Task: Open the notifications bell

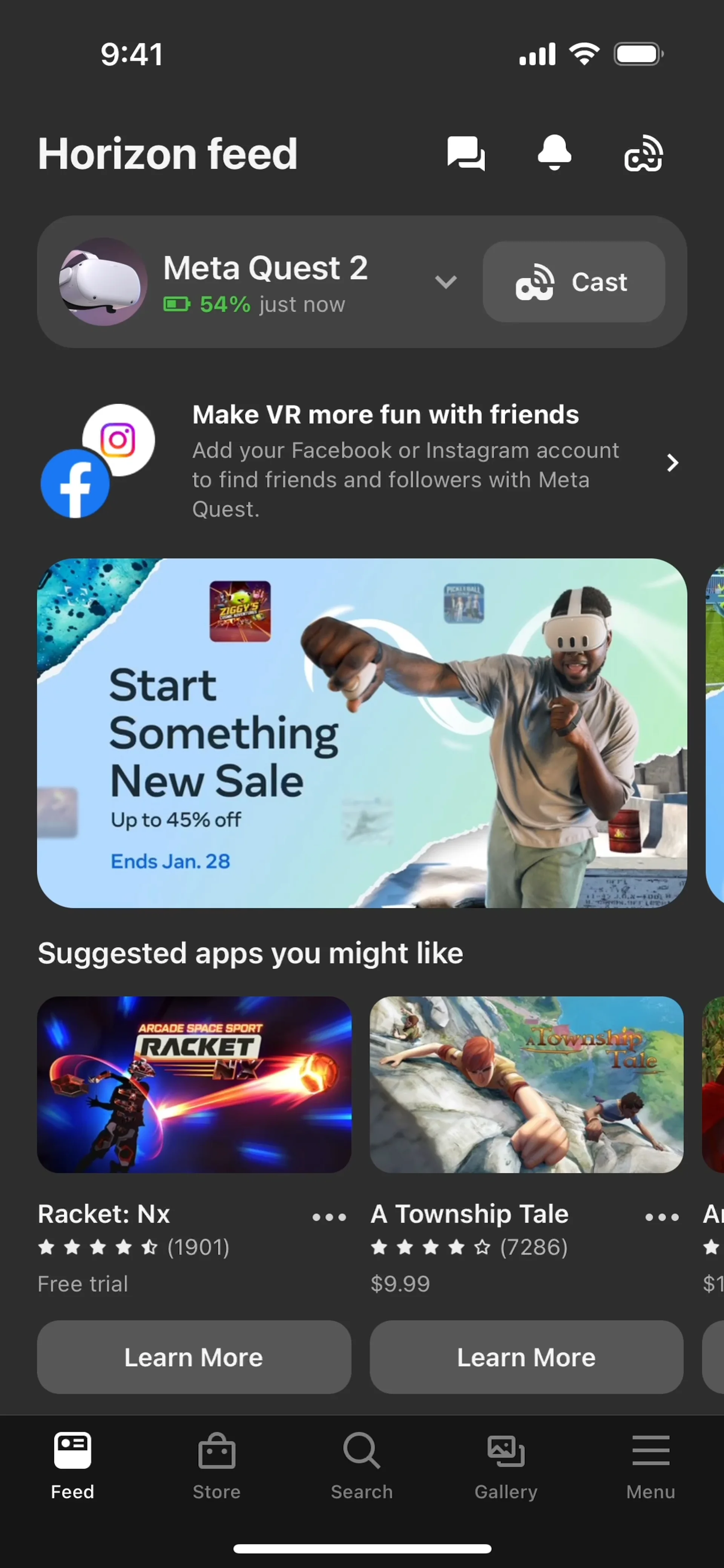Action: coord(554,153)
